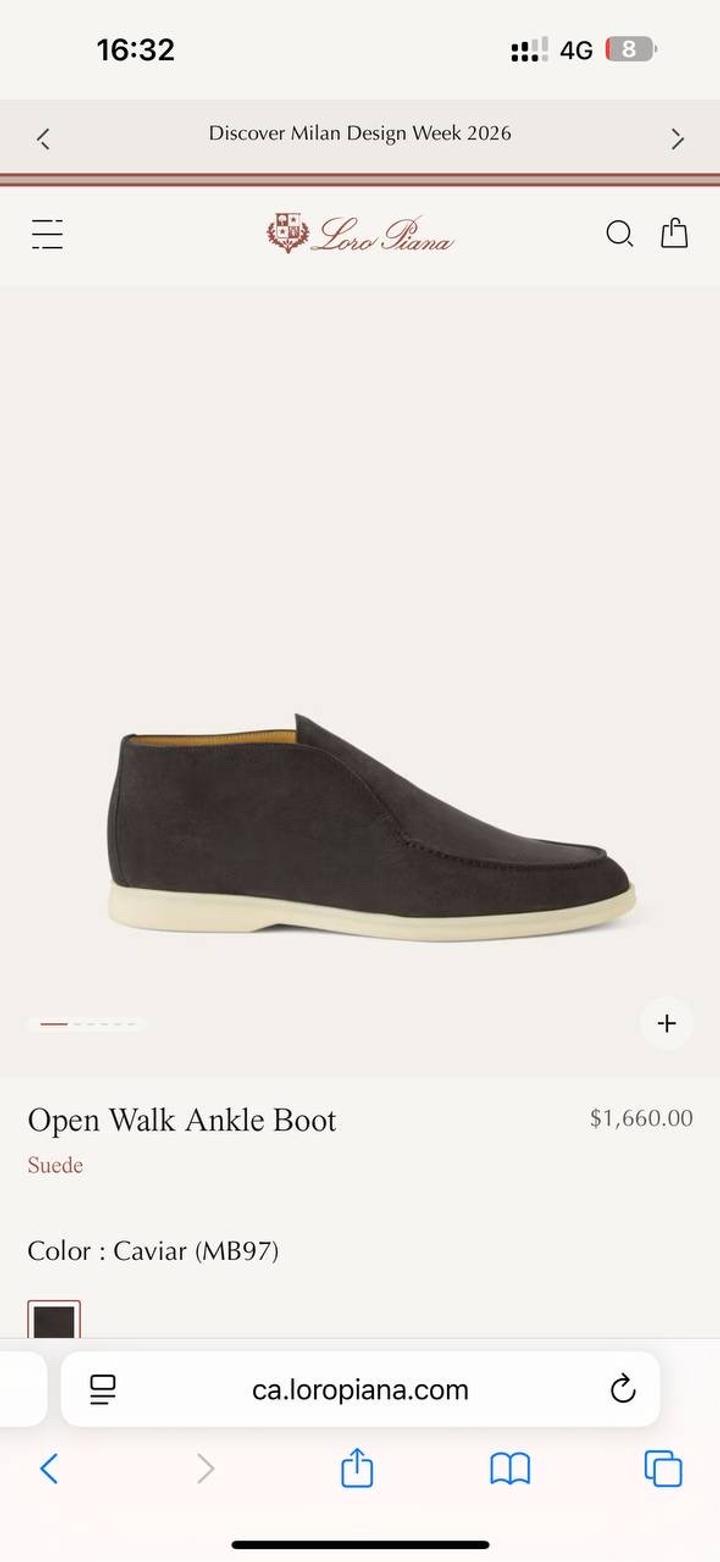Show all open Safari tabs
The width and height of the screenshot is (720, 1562).
click(663, 1469)
